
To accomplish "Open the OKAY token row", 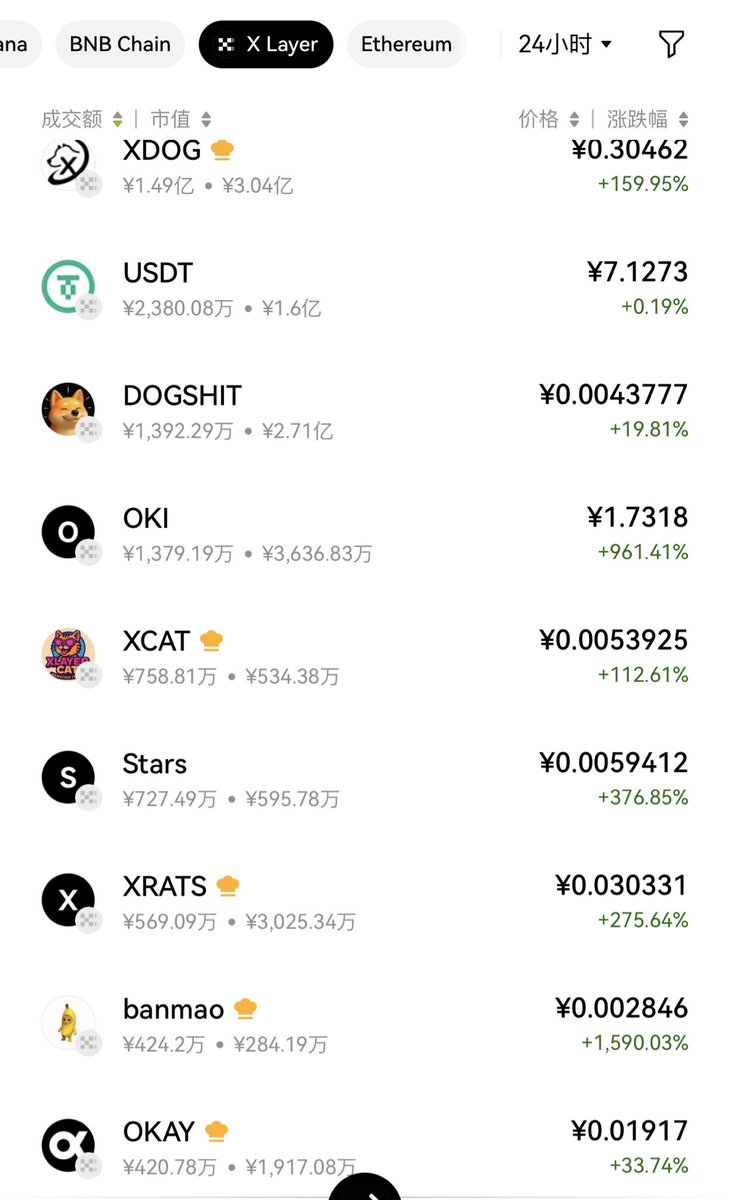I will tap(364, 1147).
